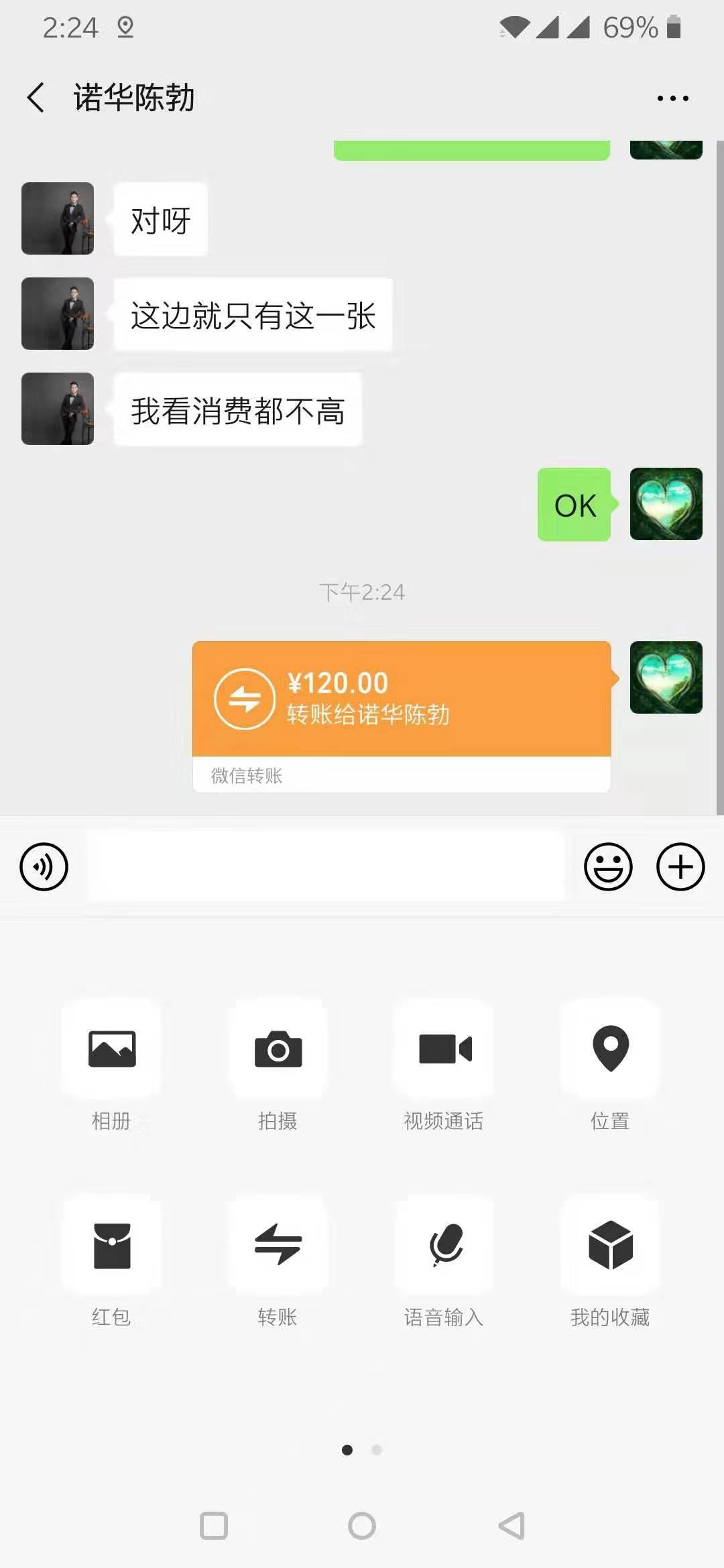Open 诺华陈勃's avatar beside 对呀
Viewport: 724px width, 1568px height.
(x=58, y=218)
